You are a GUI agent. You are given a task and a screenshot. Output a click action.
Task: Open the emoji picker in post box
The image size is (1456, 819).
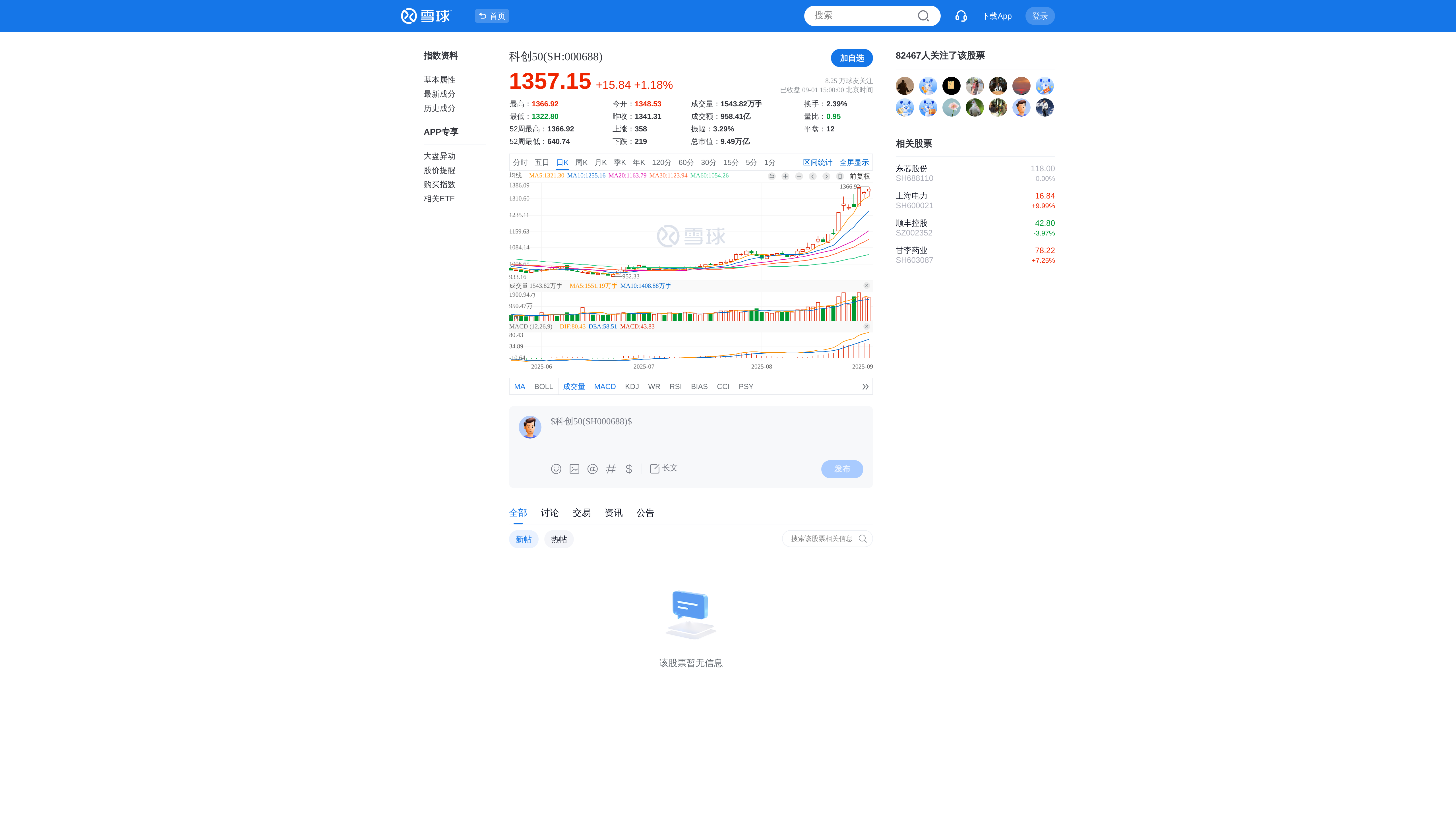coord(556,469)
